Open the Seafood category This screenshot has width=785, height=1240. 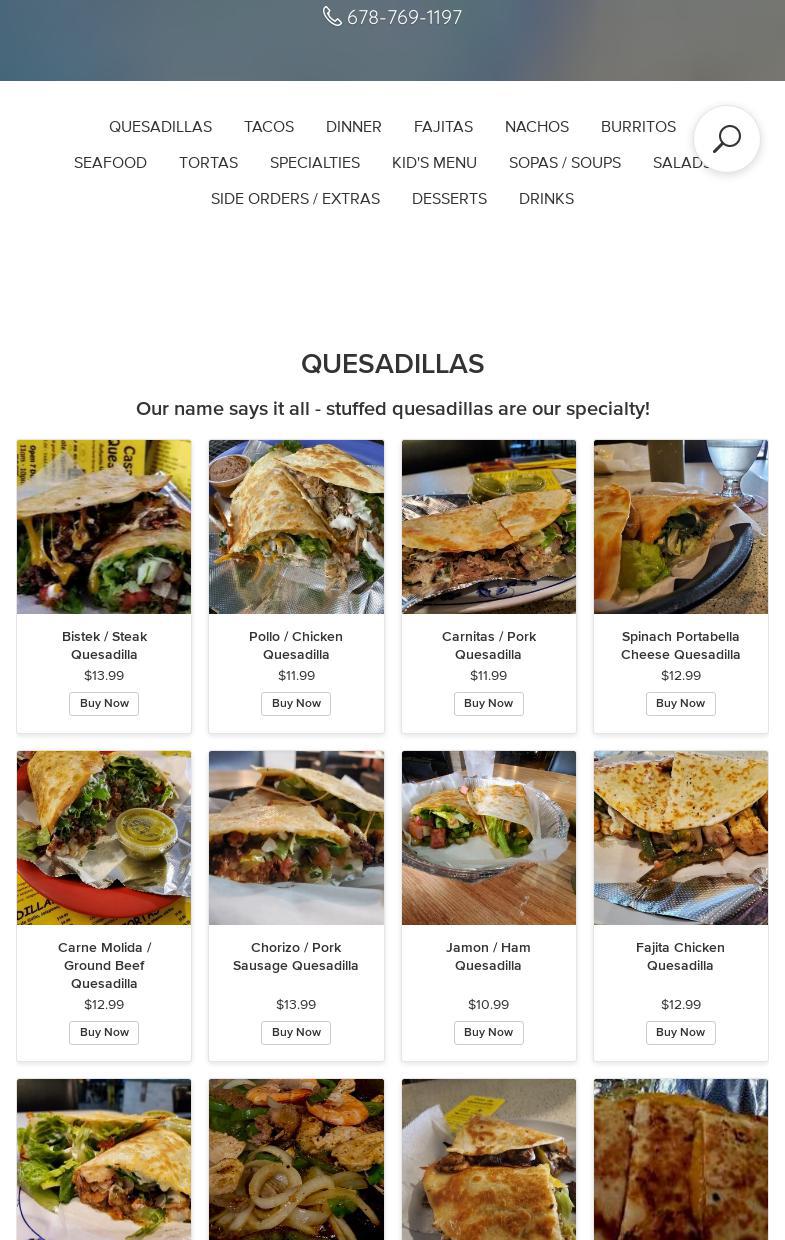point(110,163)
